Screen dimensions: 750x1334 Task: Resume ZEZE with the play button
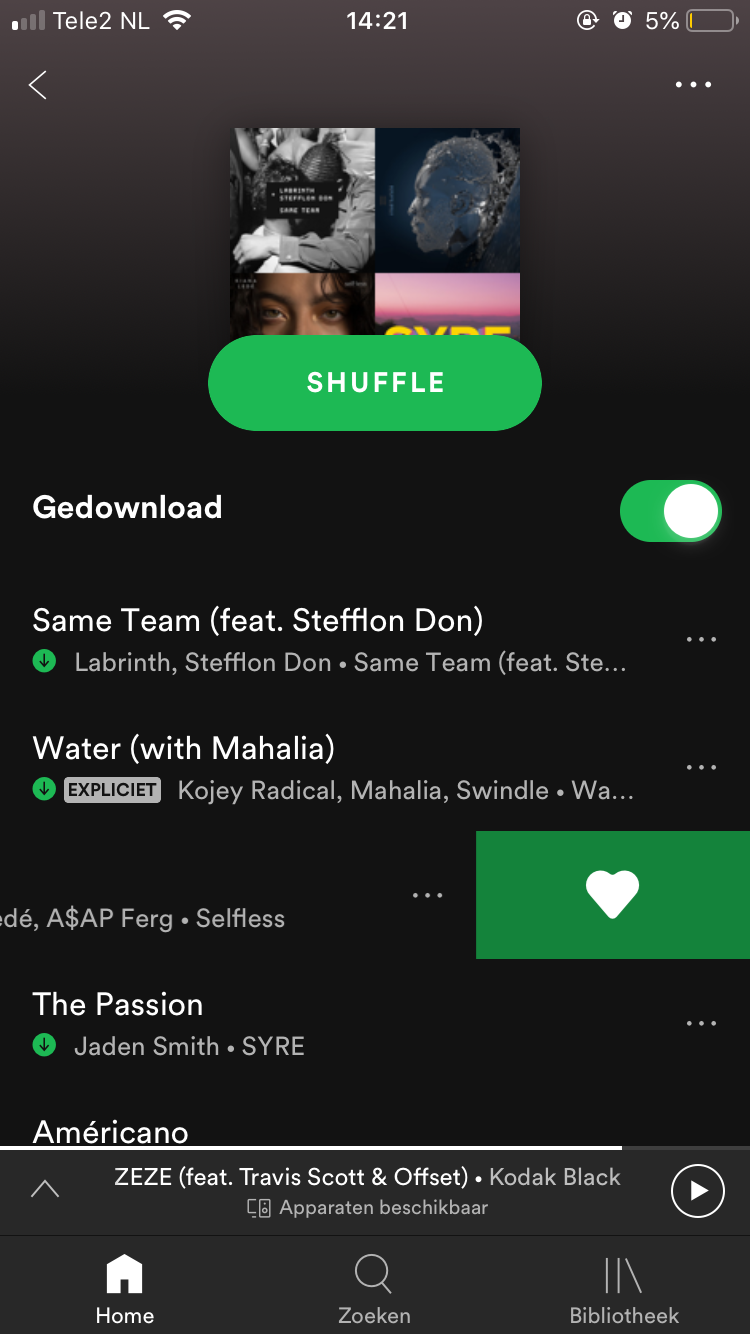697,1191
